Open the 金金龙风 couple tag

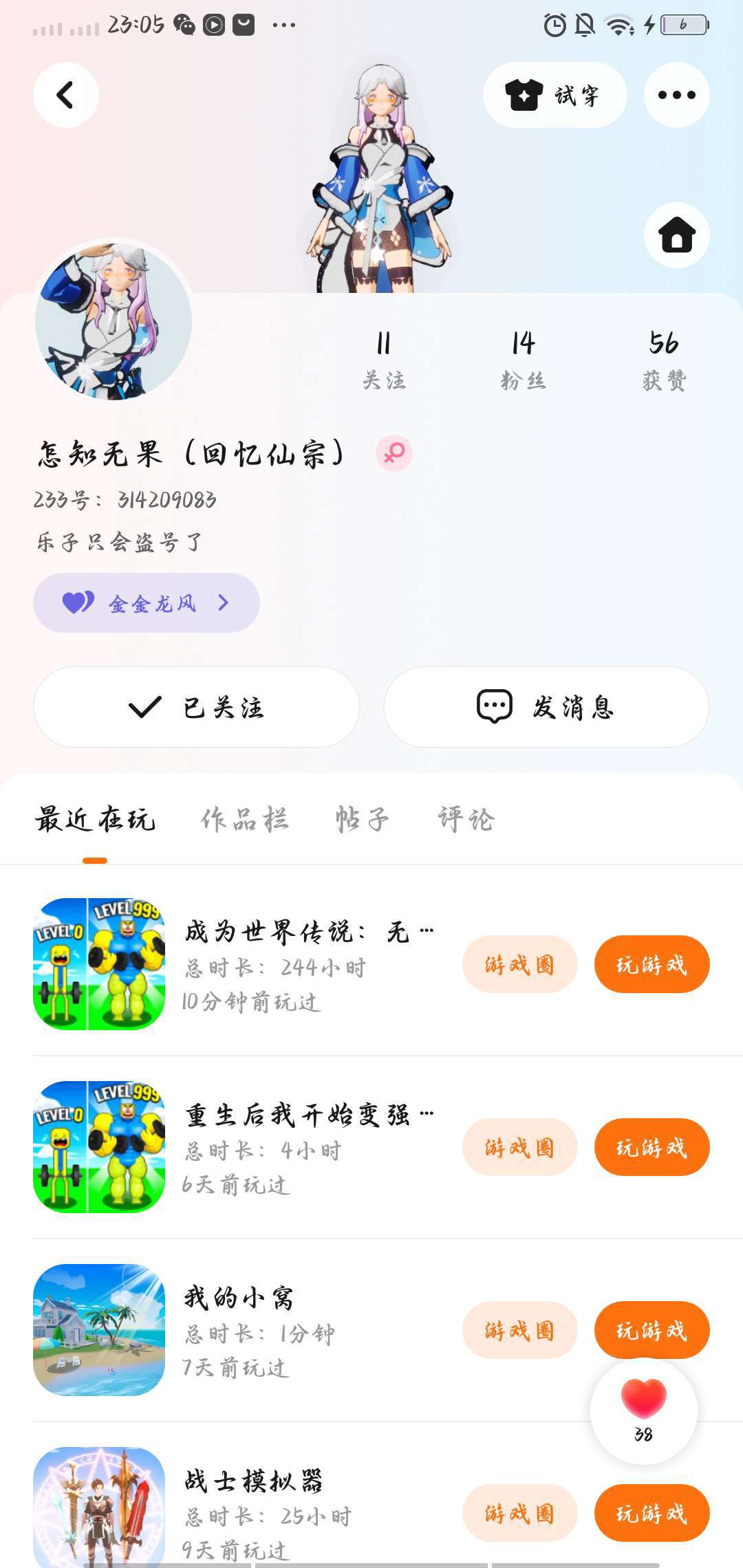coord(146,603)
